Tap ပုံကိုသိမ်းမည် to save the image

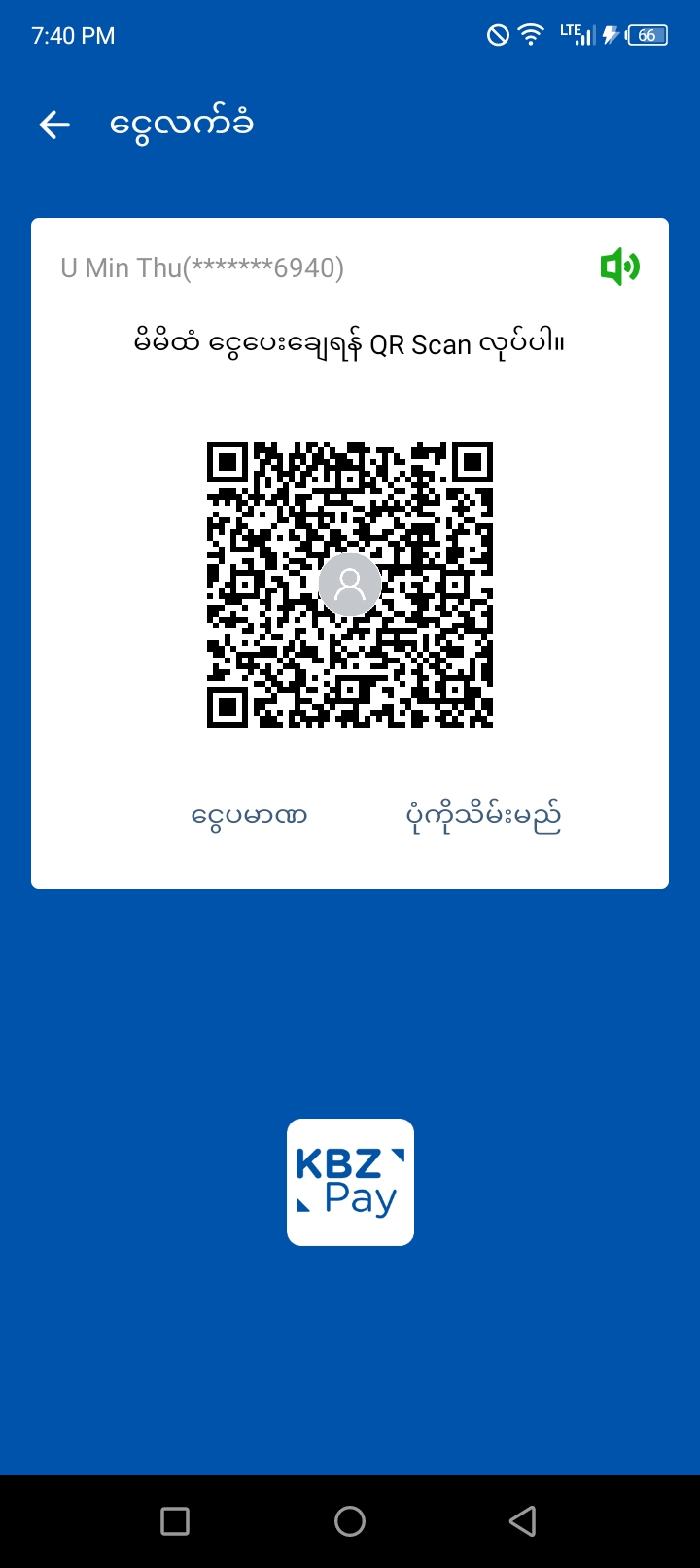tap(483, 817)
